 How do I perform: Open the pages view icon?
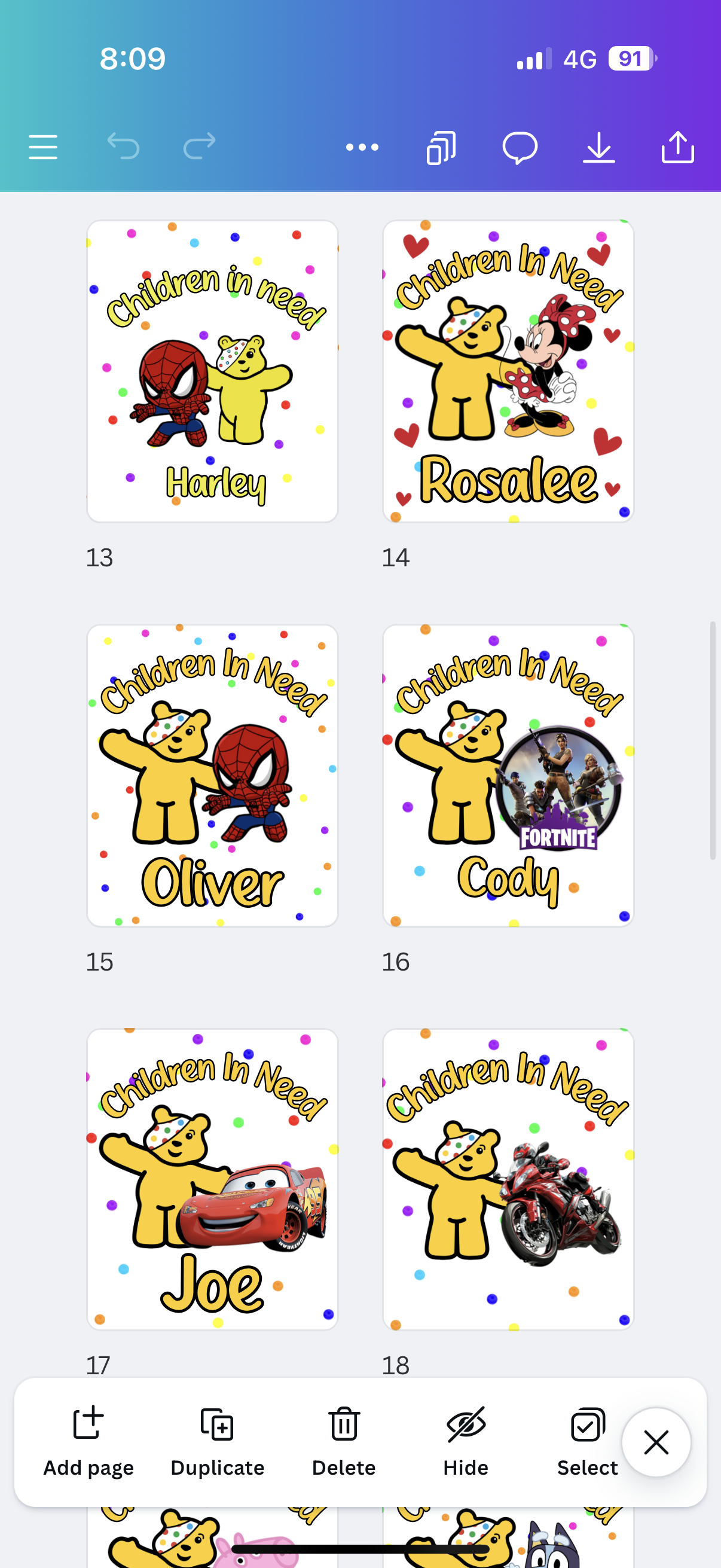tap(441, 147)
